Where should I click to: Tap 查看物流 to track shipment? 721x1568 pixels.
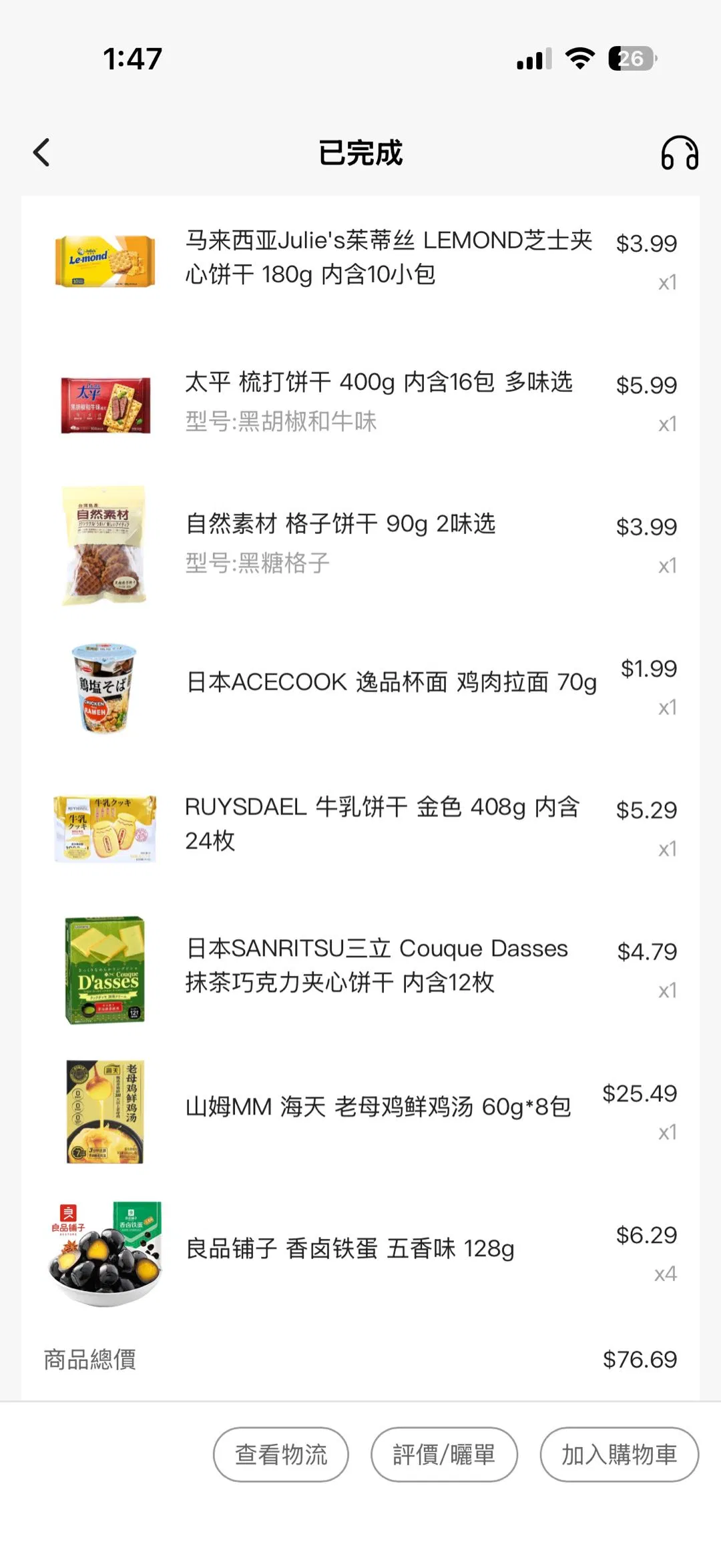point(281,1454)
